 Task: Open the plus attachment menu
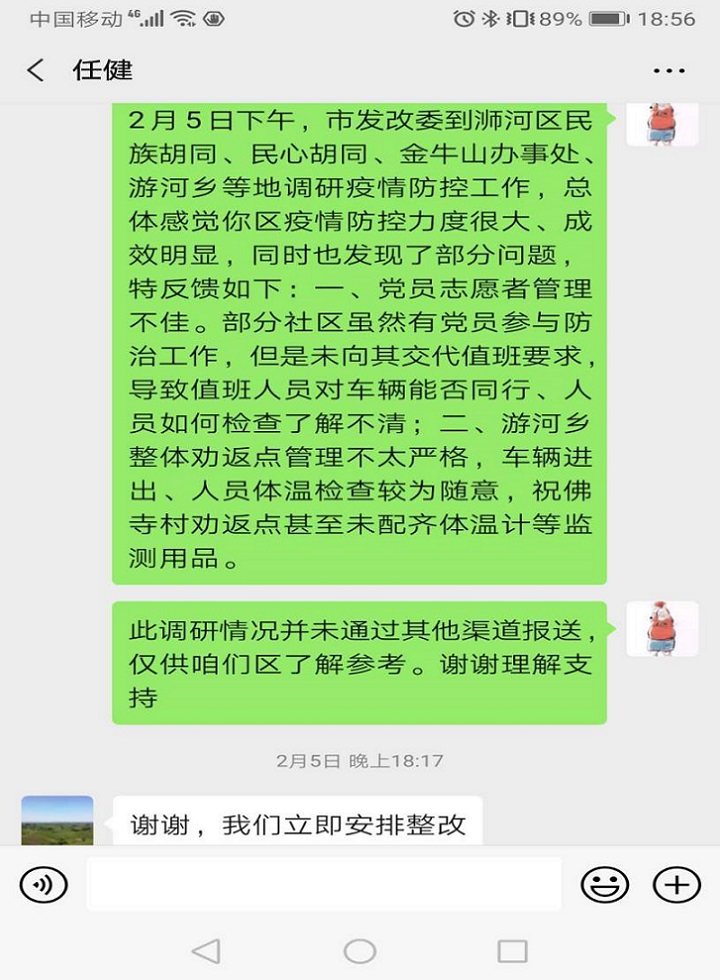coord(676,884)
